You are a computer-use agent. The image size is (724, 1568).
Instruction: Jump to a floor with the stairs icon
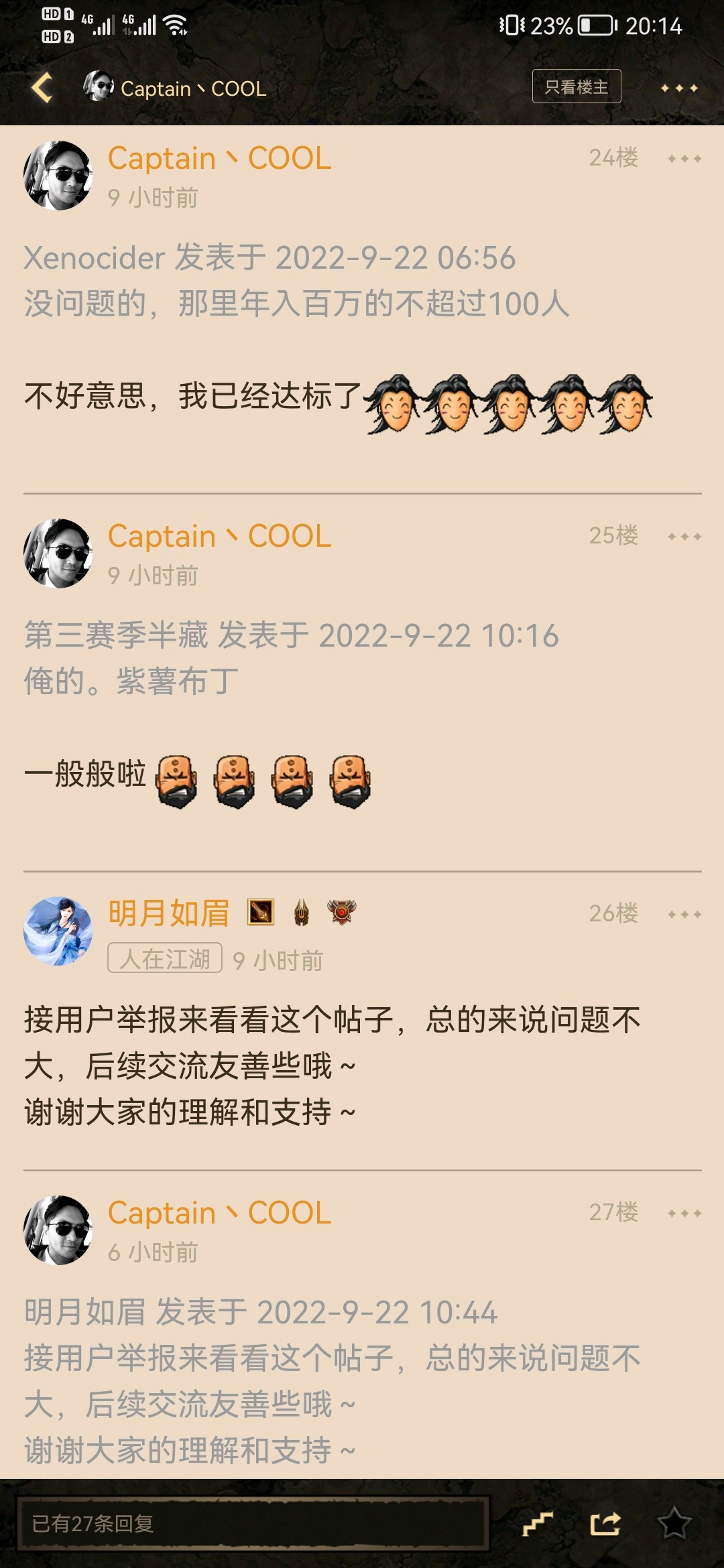[x=538, y=1524]
